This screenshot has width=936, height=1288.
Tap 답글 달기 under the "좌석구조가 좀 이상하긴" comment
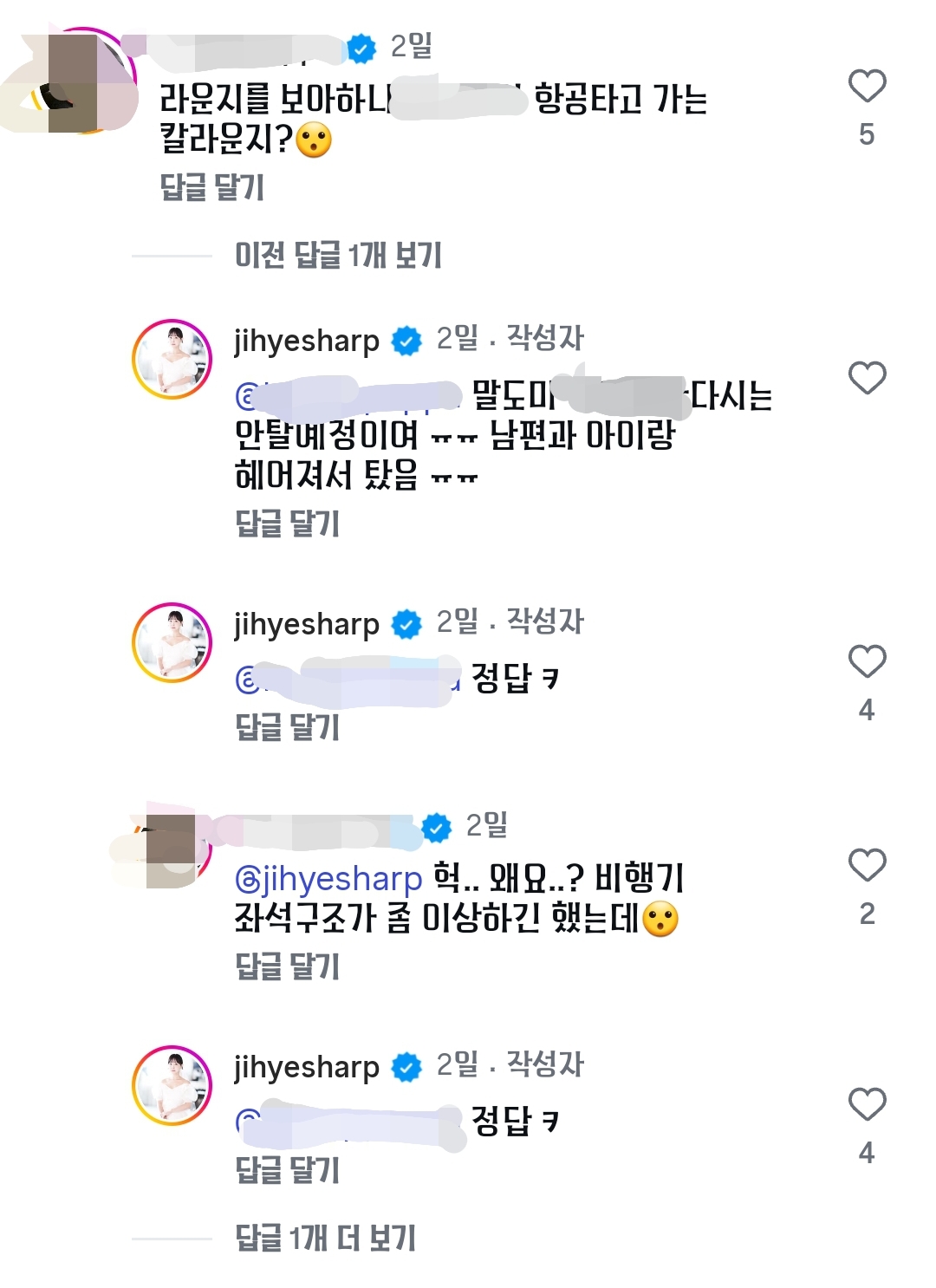coord(287,966)
